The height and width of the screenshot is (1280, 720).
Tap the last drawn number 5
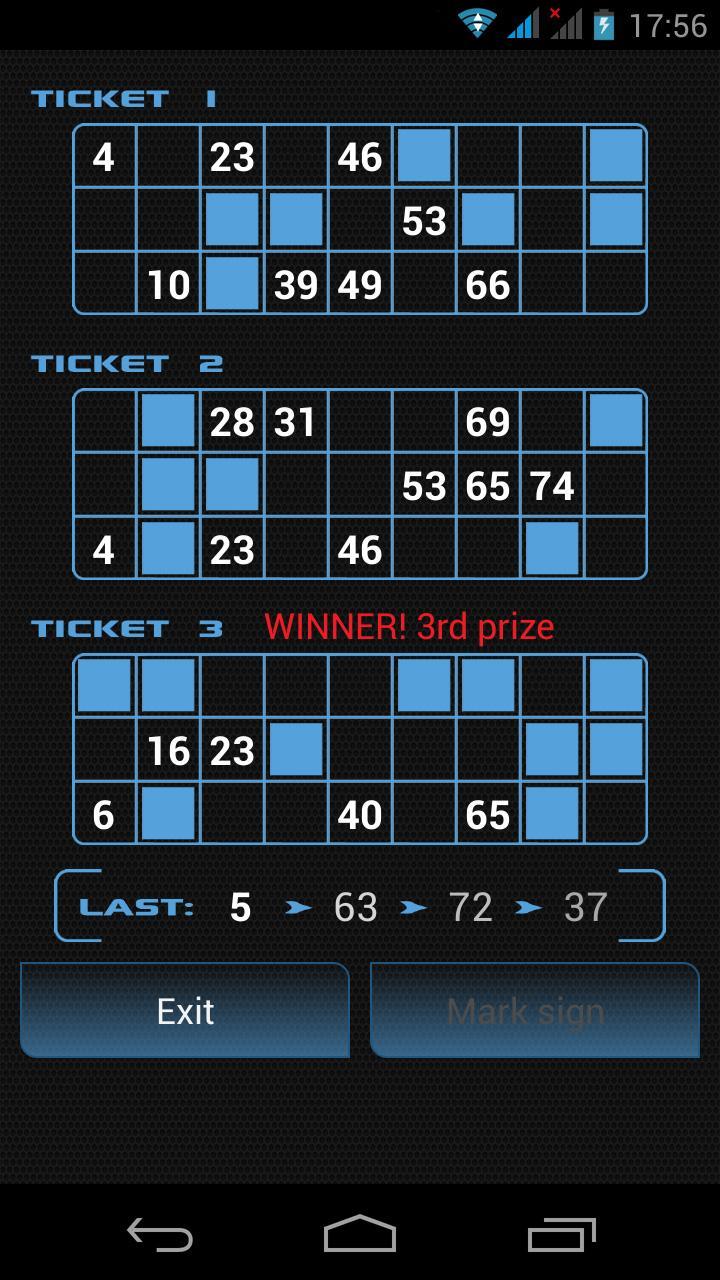238,906
